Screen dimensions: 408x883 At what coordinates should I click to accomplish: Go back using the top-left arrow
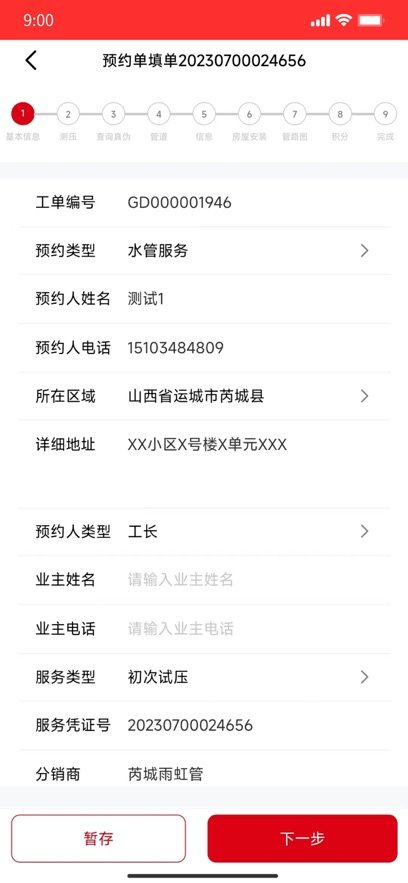pos(31,60)
